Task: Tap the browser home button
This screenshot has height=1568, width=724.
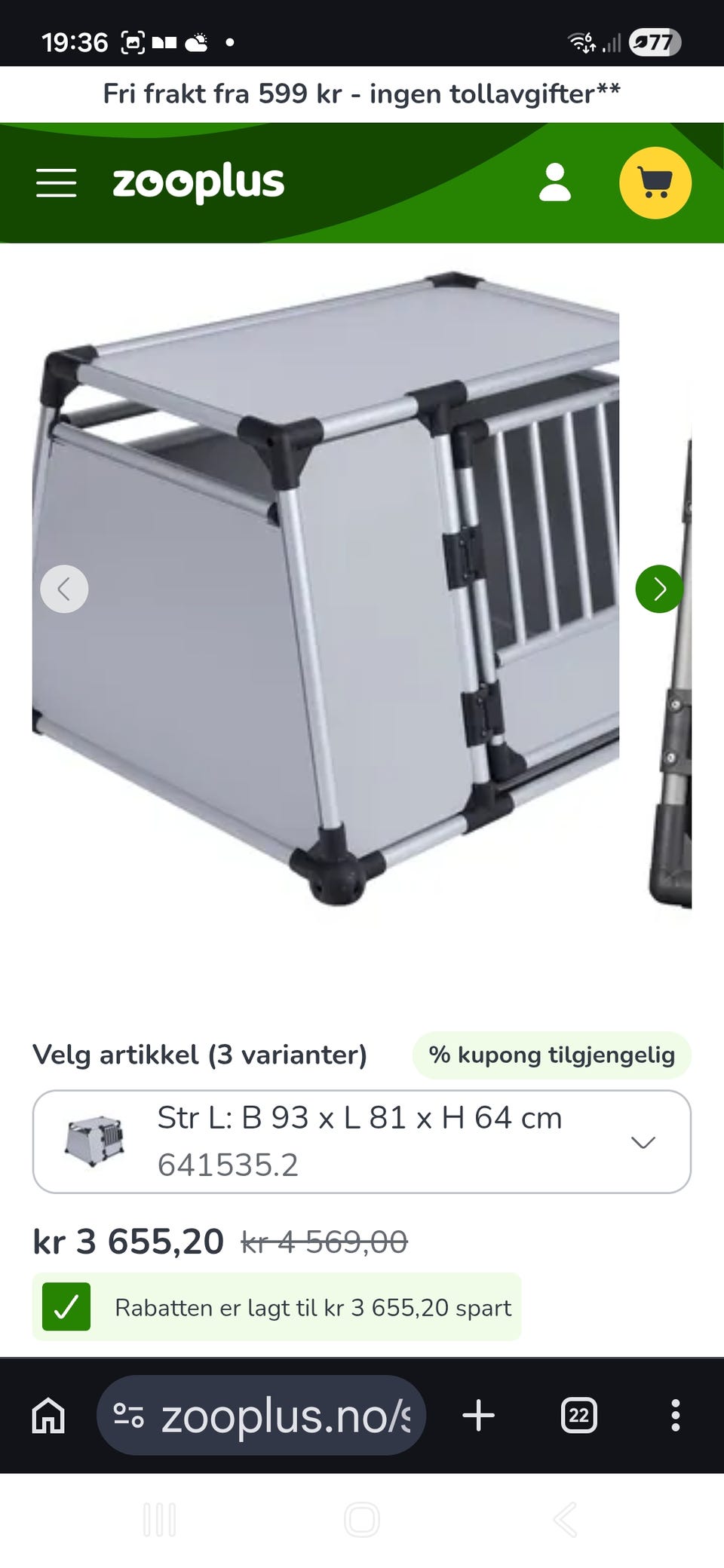Action: [48, 1415]
